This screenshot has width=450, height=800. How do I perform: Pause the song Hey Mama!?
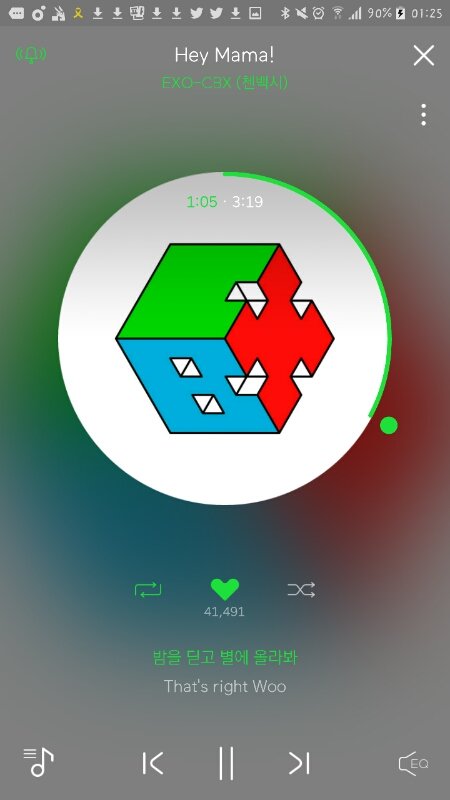(x=226, y=763)
